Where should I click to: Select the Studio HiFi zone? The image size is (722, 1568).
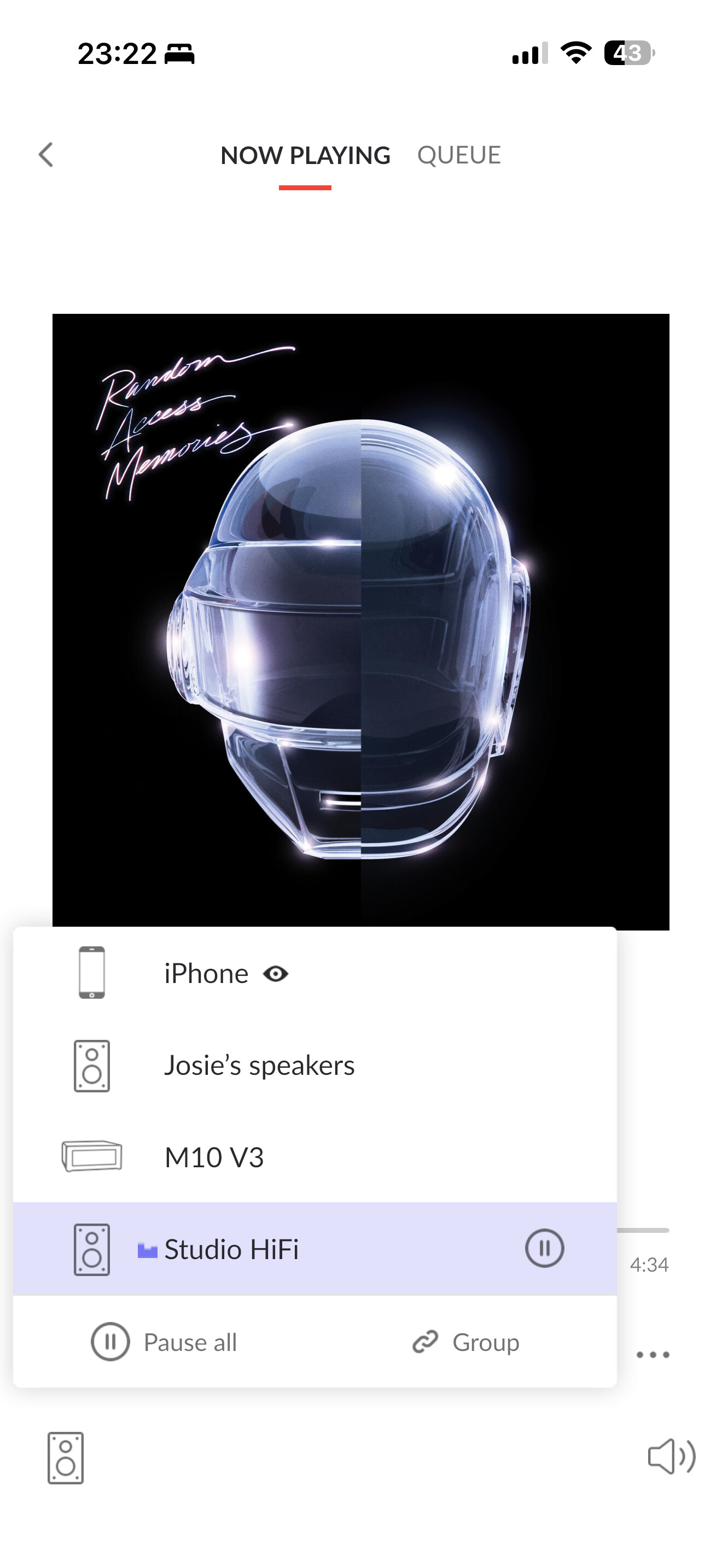315,1248
